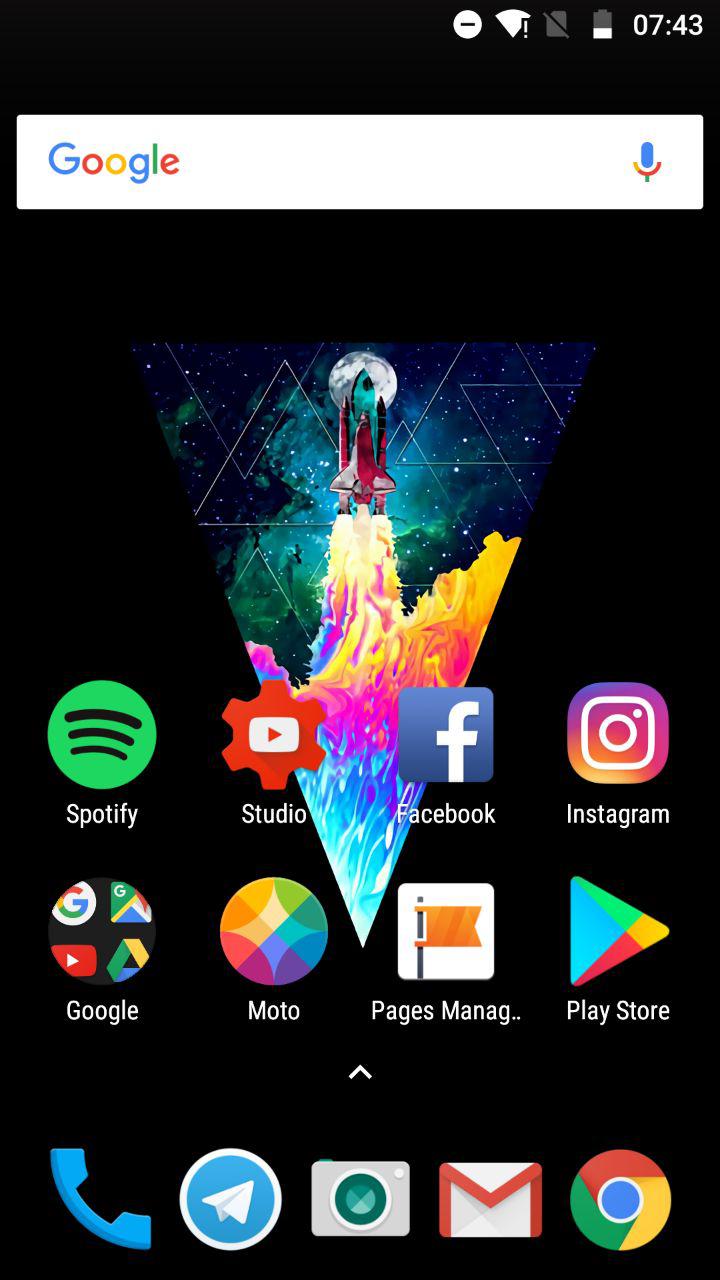The height and width of the screenshot is (1280, 720).
Task: Open the Phone dialer
Action: point(100,1199)
